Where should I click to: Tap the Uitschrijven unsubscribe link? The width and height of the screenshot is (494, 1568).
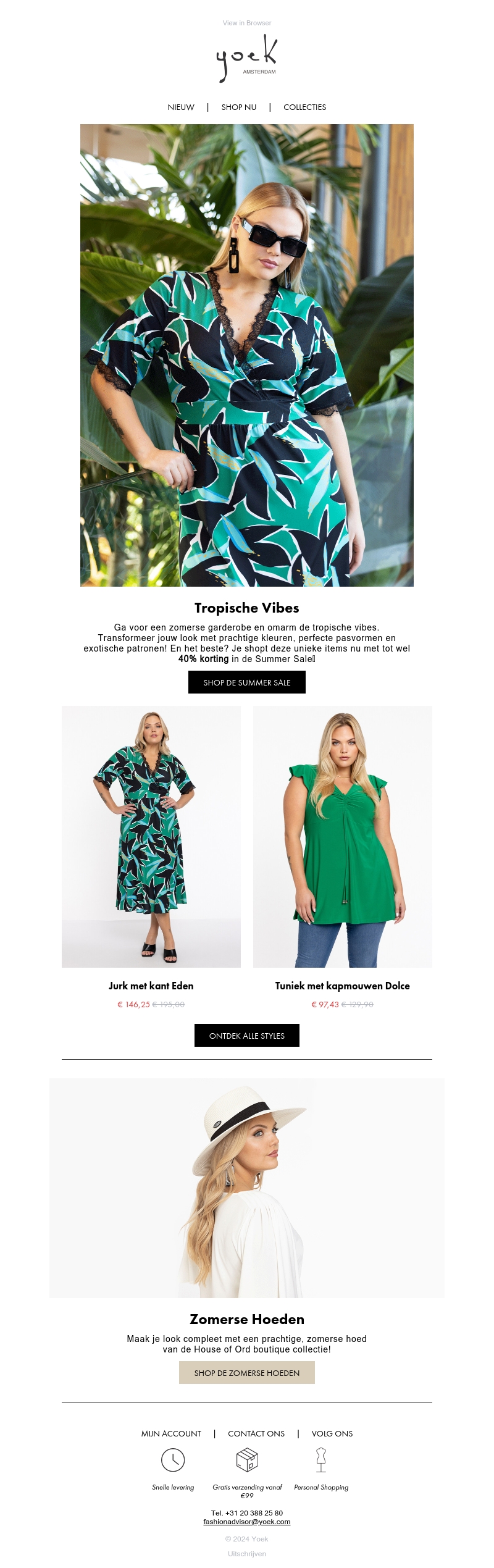click(x=246, y=1554)
